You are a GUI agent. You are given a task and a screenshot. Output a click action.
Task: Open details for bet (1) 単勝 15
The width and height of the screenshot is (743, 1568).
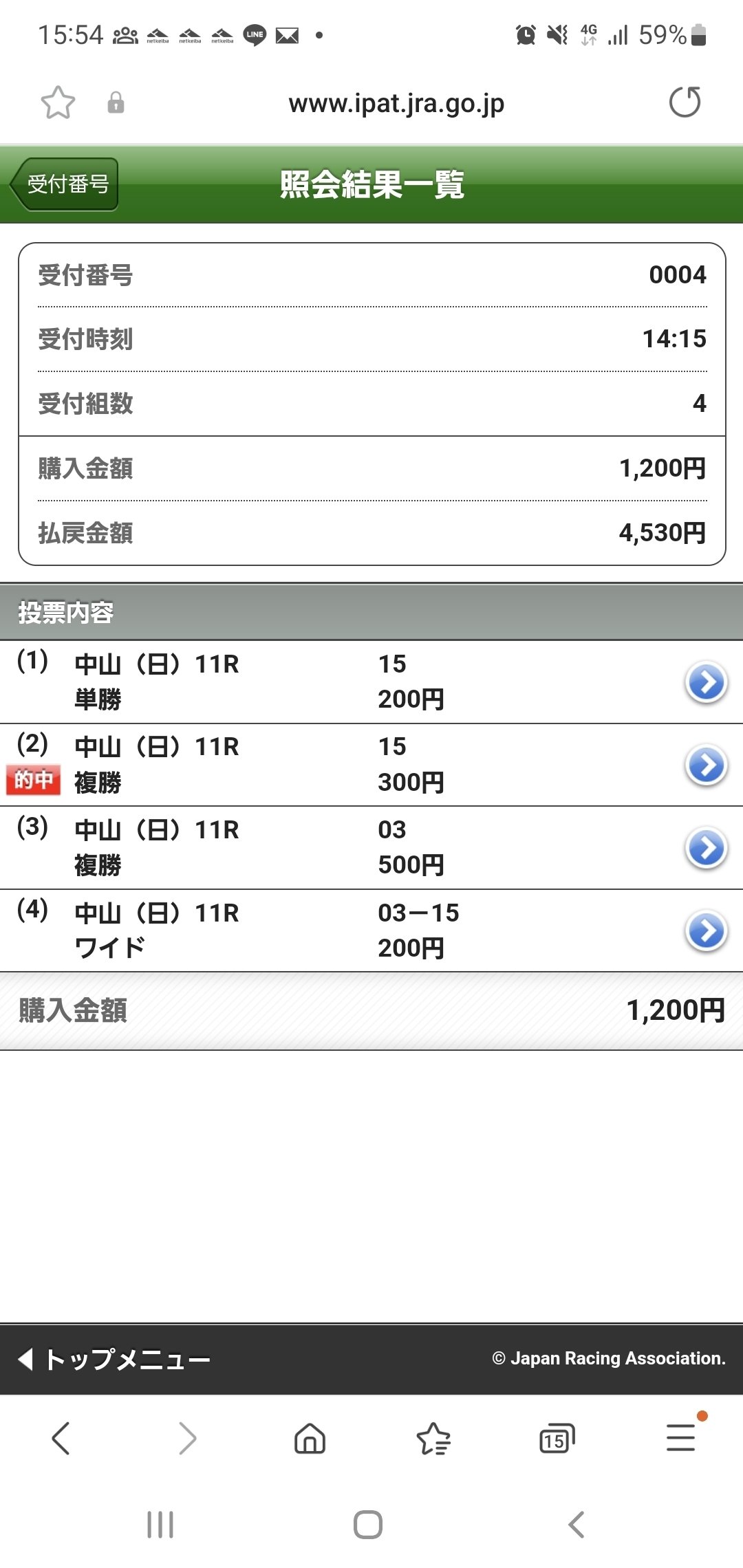pos(707,682)
